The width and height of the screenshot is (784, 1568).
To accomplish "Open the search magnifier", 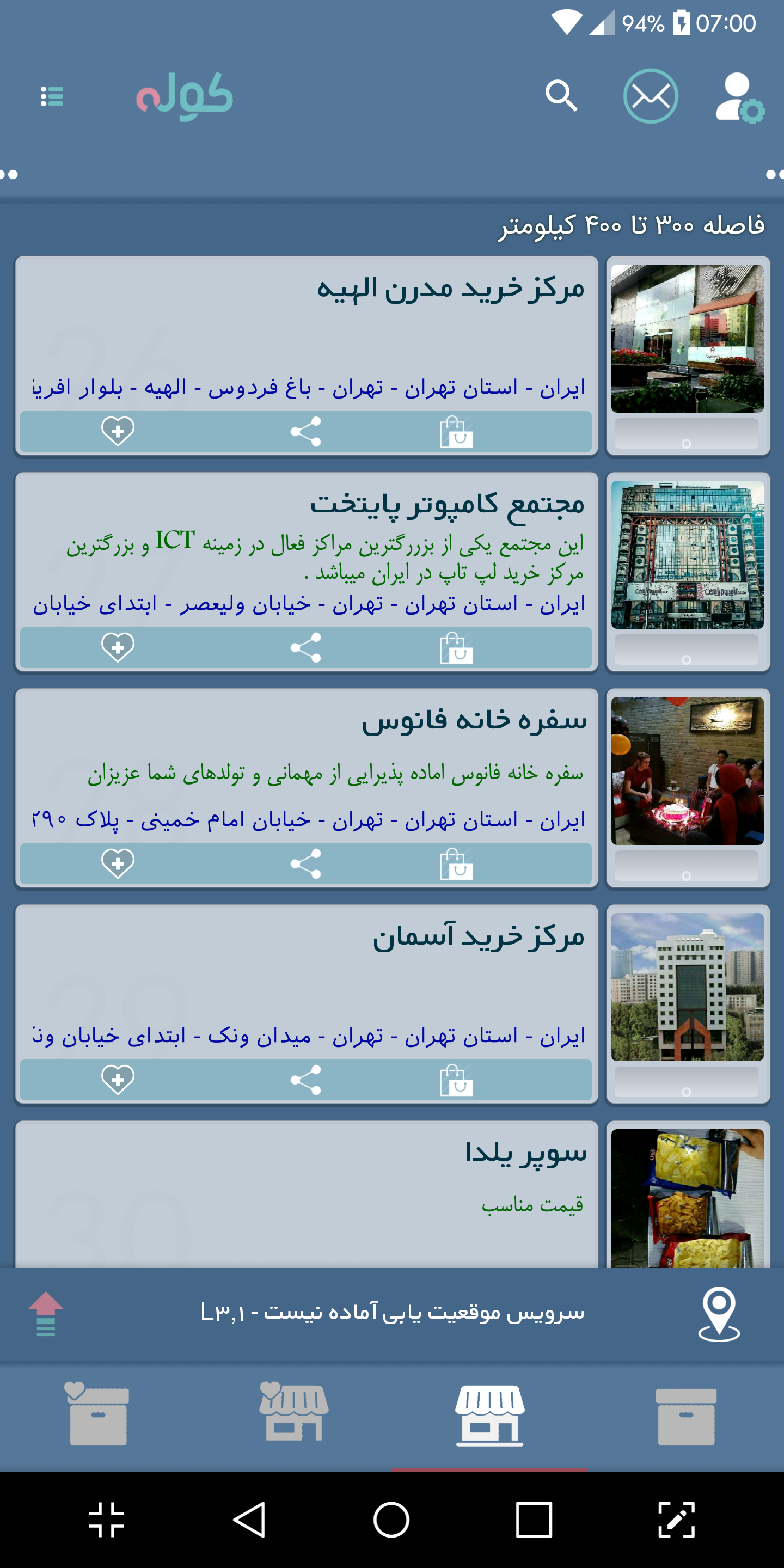I will tap(561, 96).
